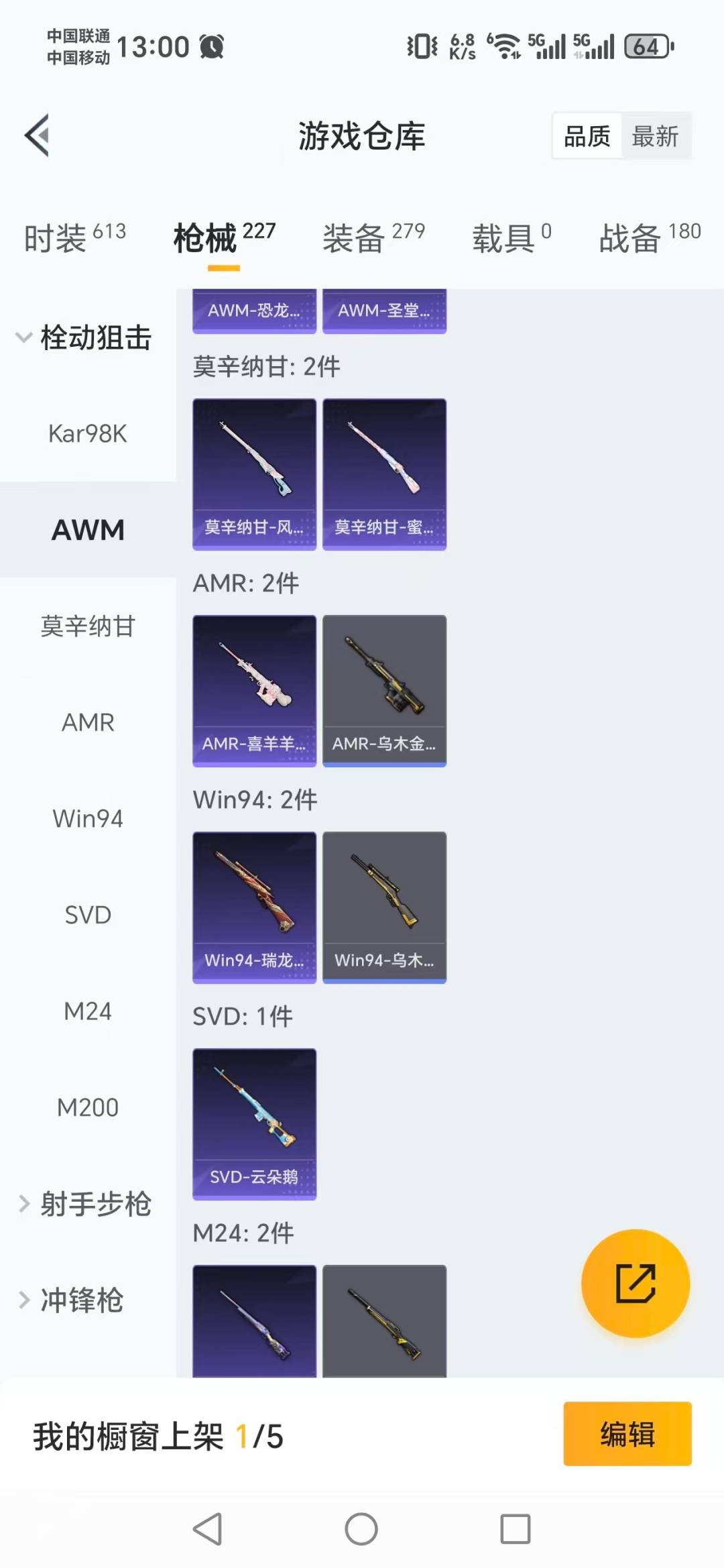Expand the 射手步枪 category
The height and width of the screenshot is (1568, 724).
point(84,1204)
